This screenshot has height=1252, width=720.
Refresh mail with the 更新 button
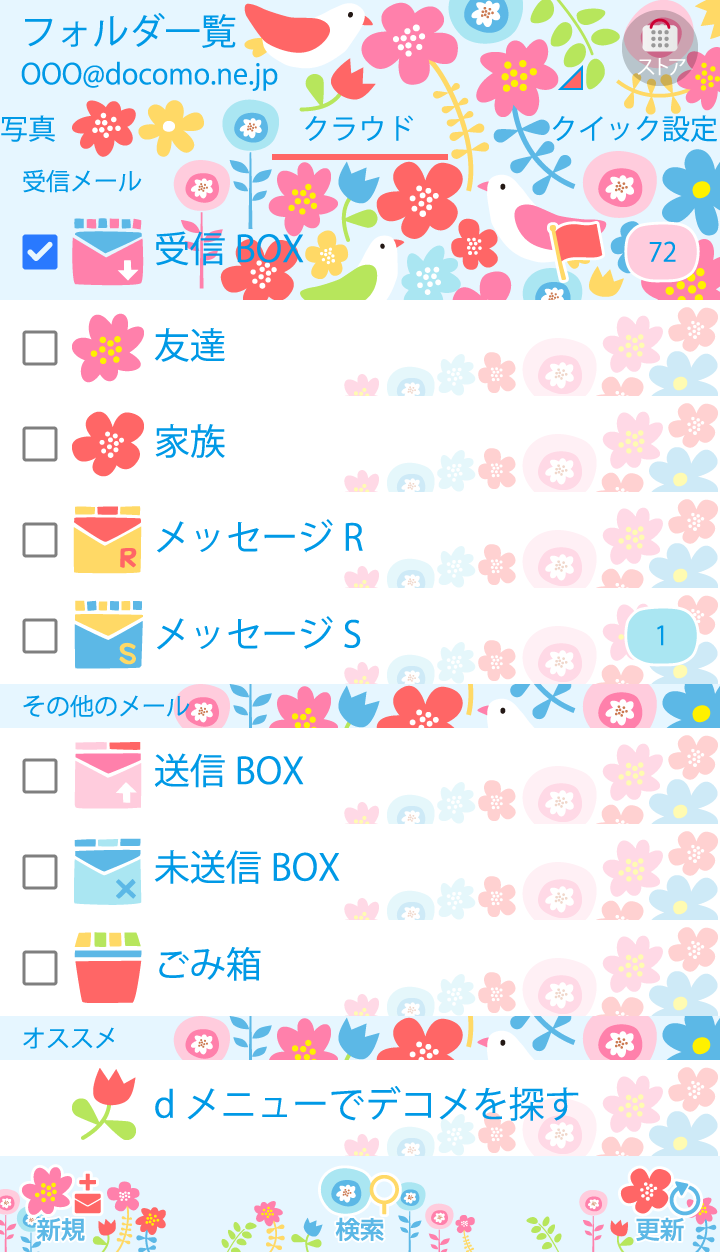pos(660,1207)
